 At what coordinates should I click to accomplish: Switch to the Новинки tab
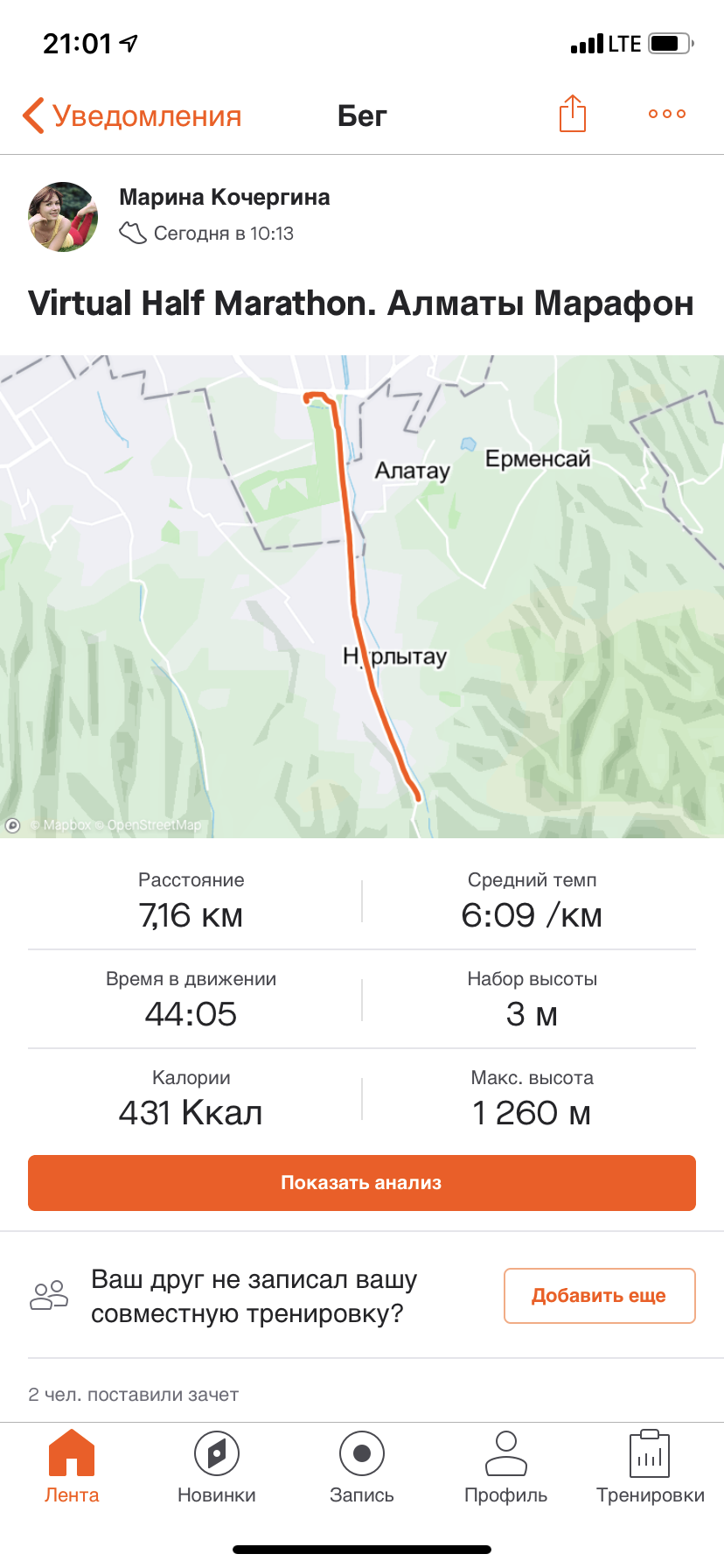click(x=217, y=1466)
